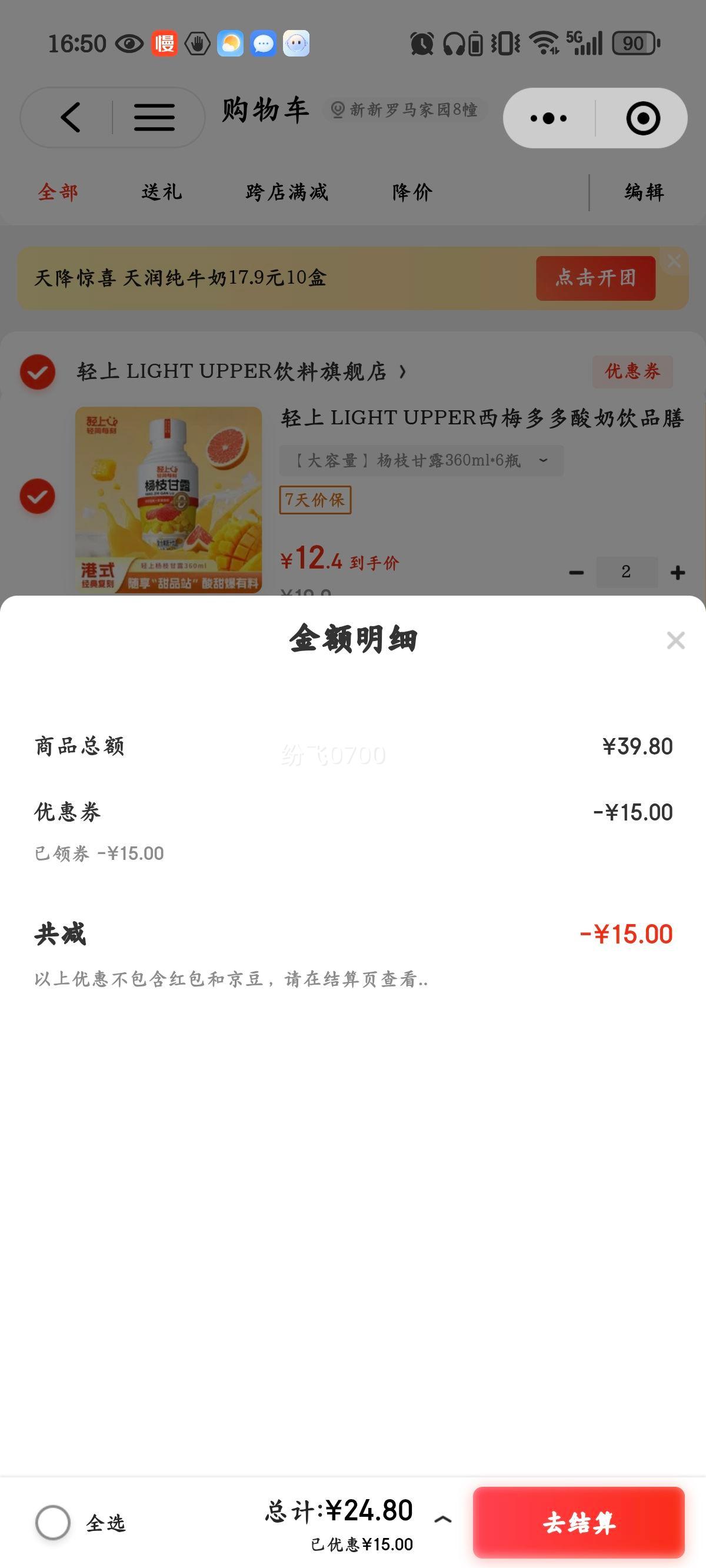Dismiss the 天降惊喜 promo banner

pos(674,261)
